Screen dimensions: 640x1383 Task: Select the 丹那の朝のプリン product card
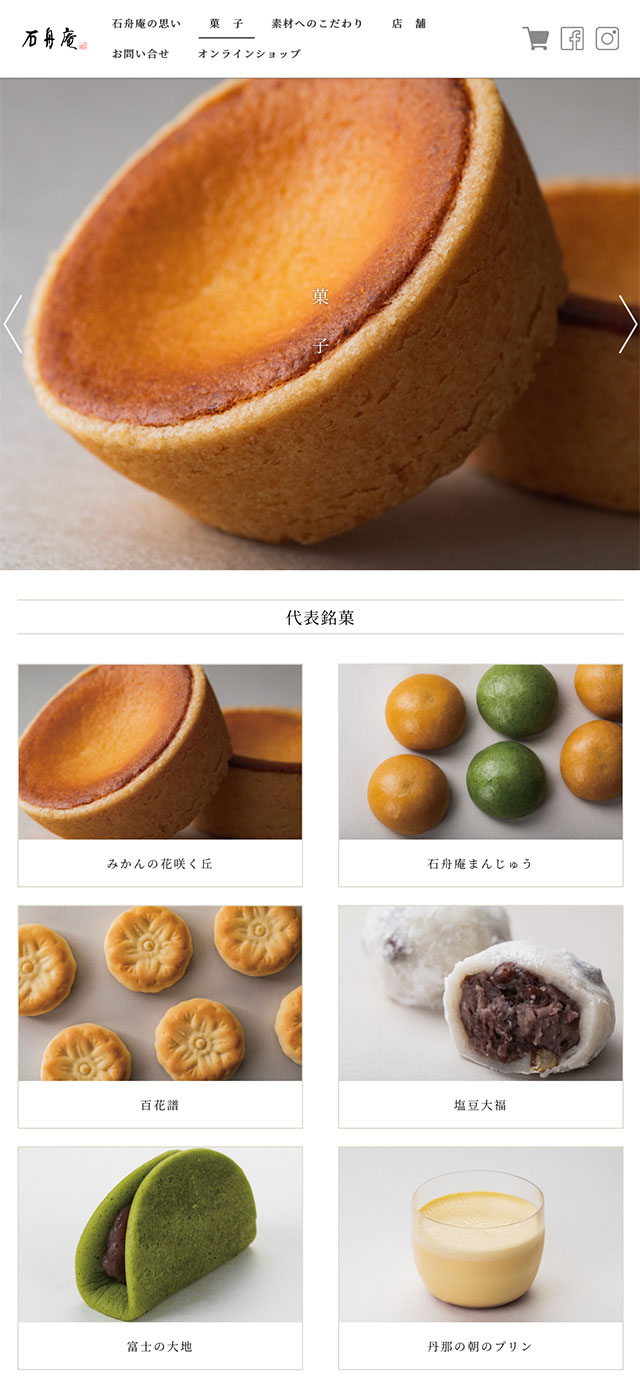(480, 1257)
